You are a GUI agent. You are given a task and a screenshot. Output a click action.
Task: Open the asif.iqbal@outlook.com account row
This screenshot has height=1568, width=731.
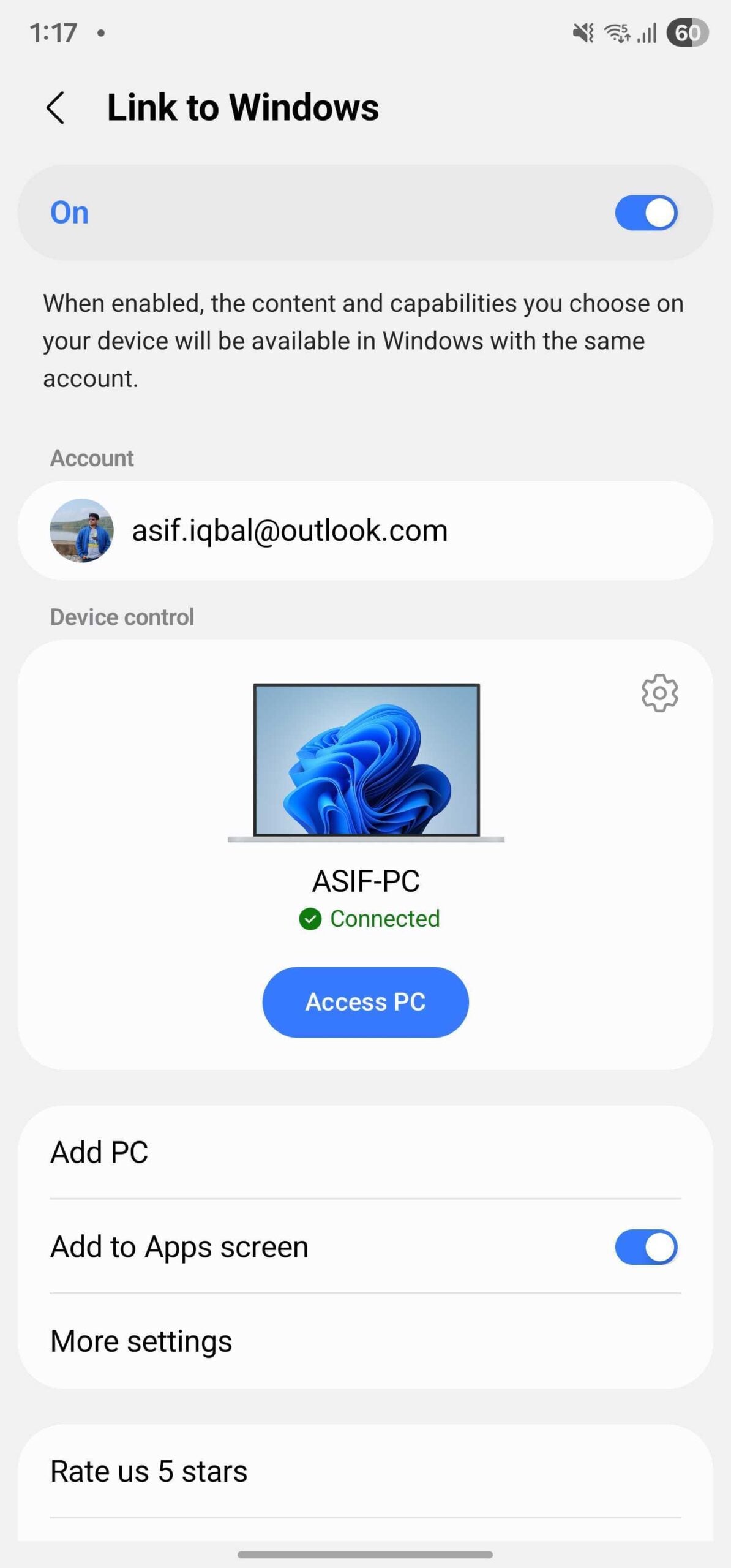tap(365, 530)
